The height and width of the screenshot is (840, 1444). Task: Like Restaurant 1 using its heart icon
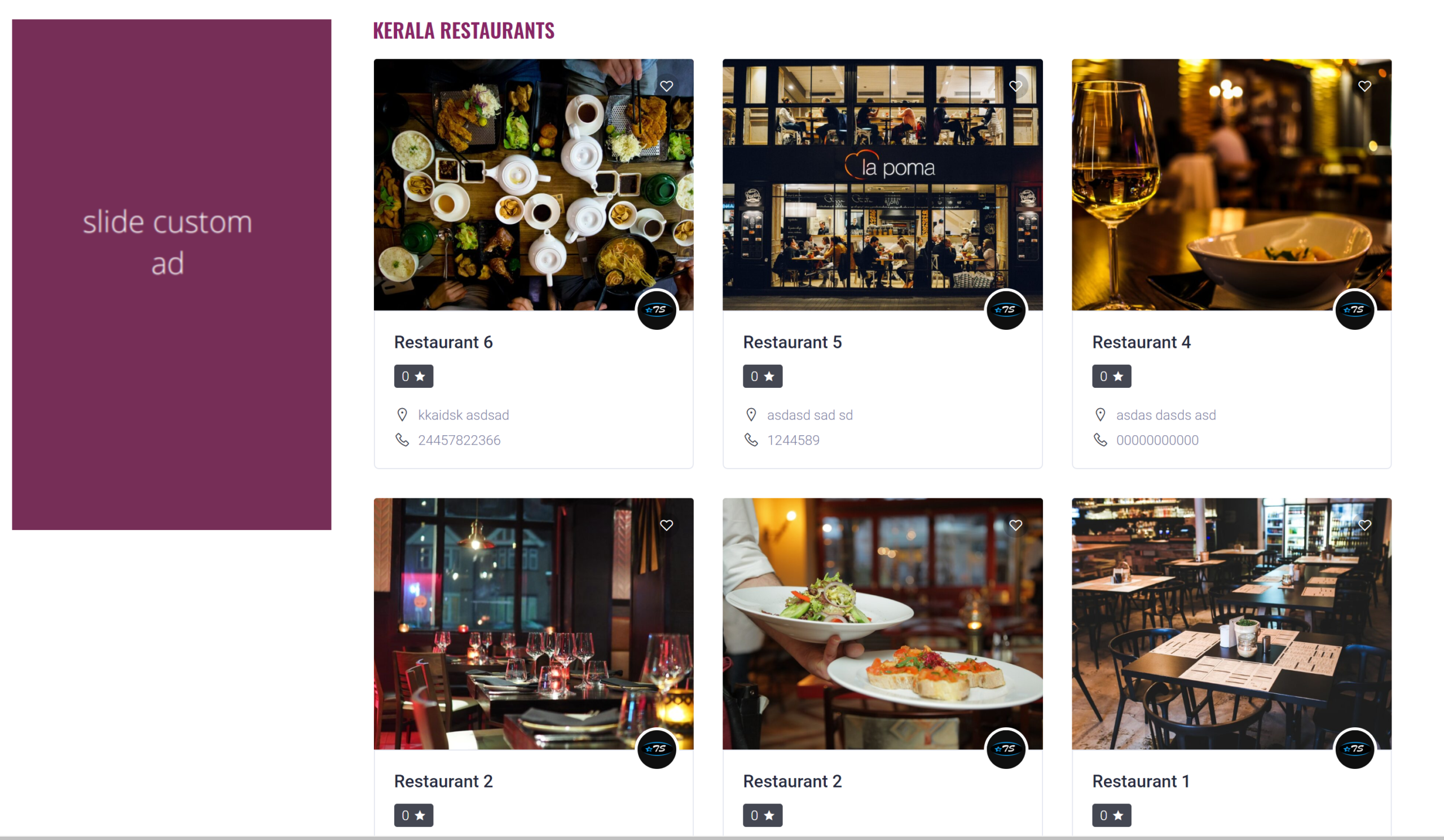point(1364,525)
